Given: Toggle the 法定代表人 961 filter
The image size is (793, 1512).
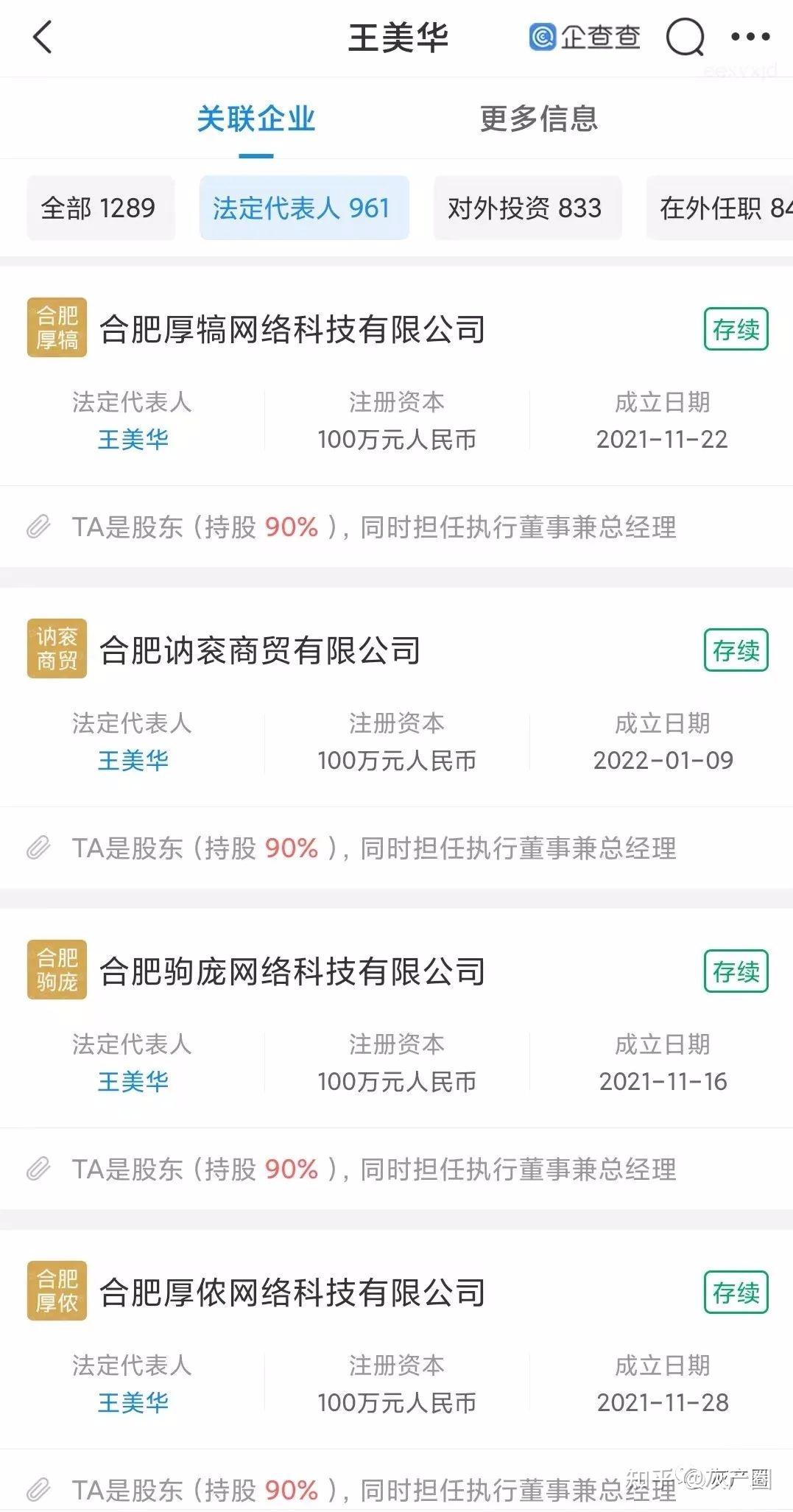Looking at the screenshot, I should point(303,208).
